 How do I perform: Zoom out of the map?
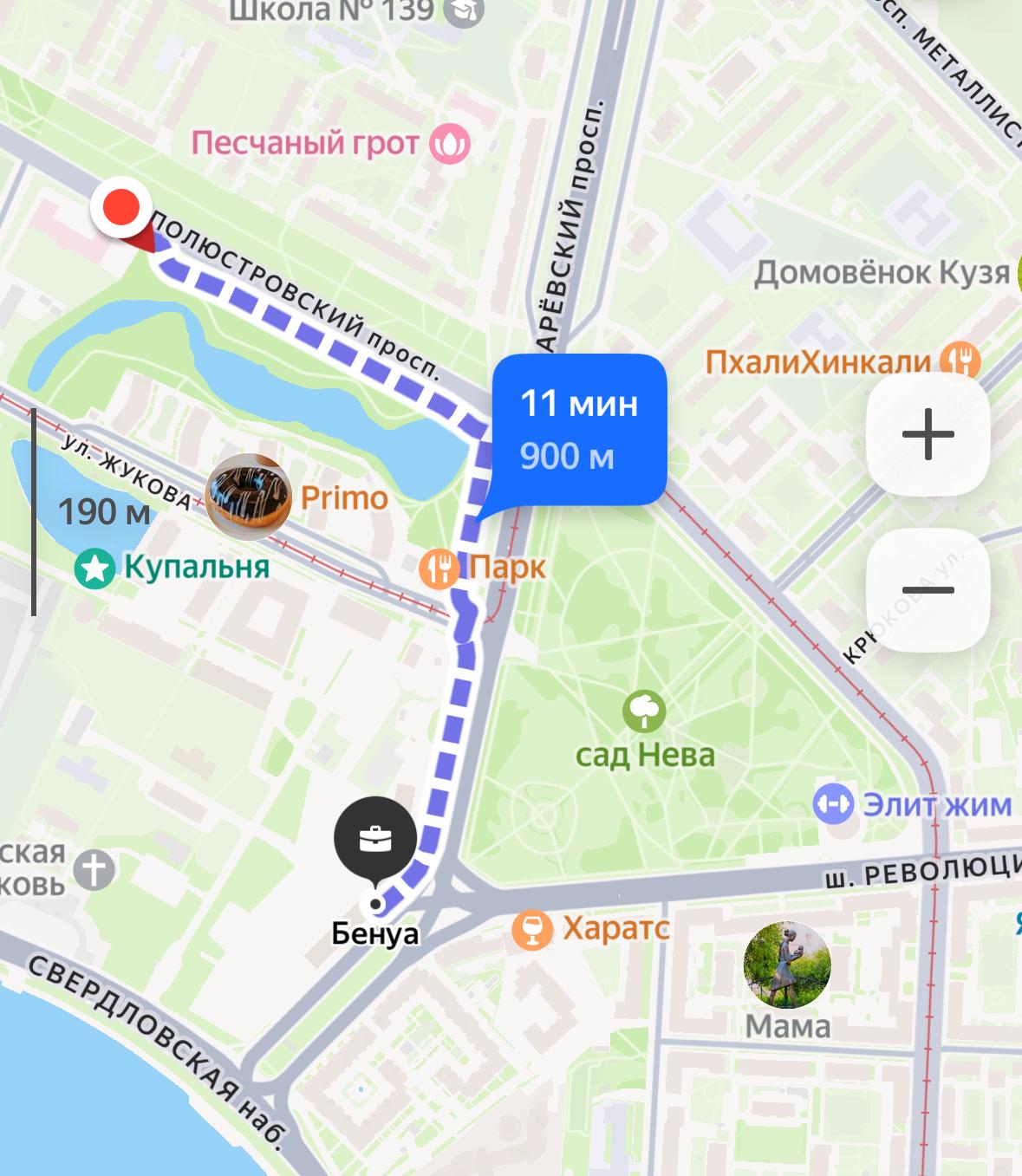pos(928,589)
